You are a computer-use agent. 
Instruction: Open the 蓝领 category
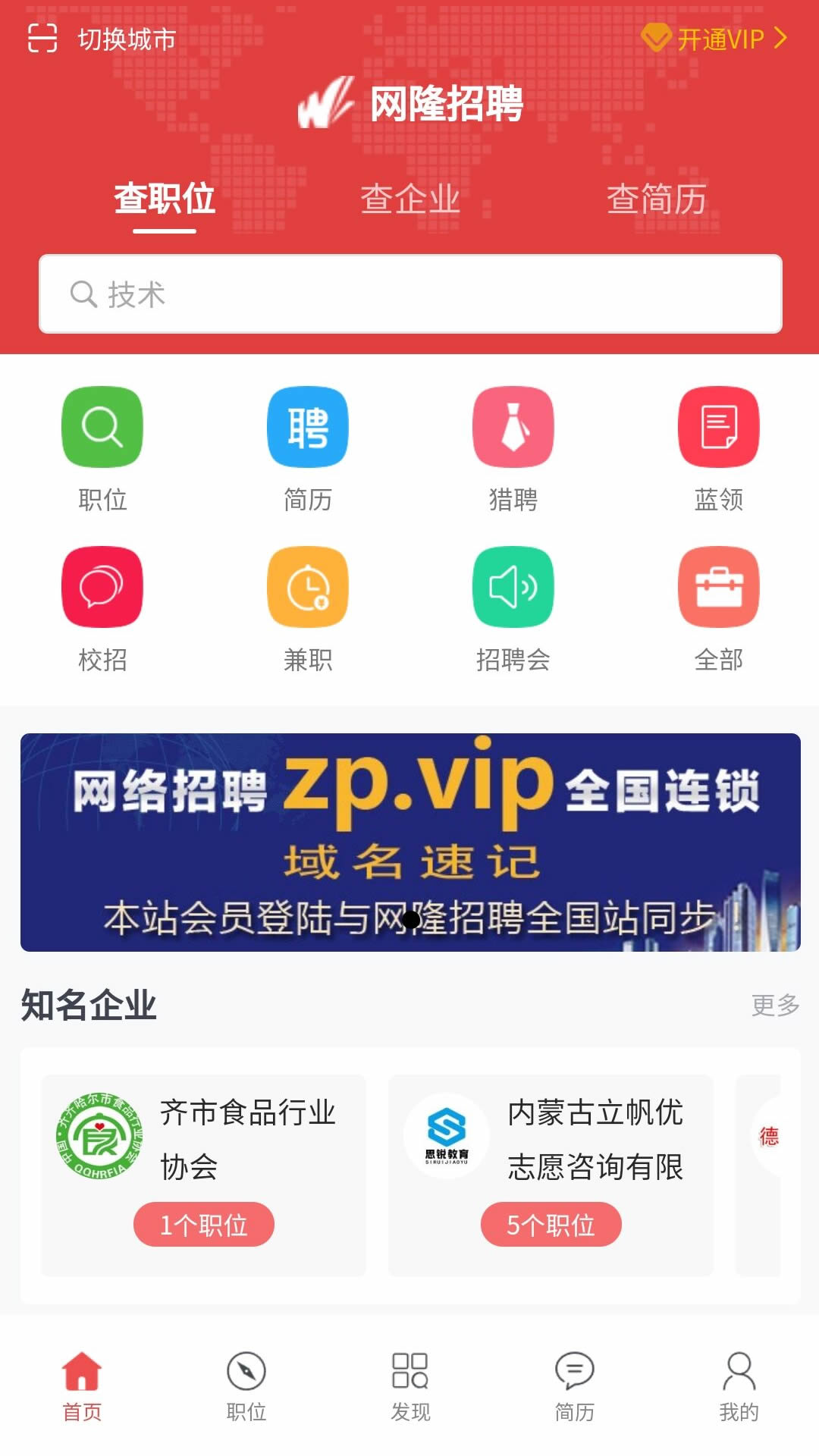[719, 449]
